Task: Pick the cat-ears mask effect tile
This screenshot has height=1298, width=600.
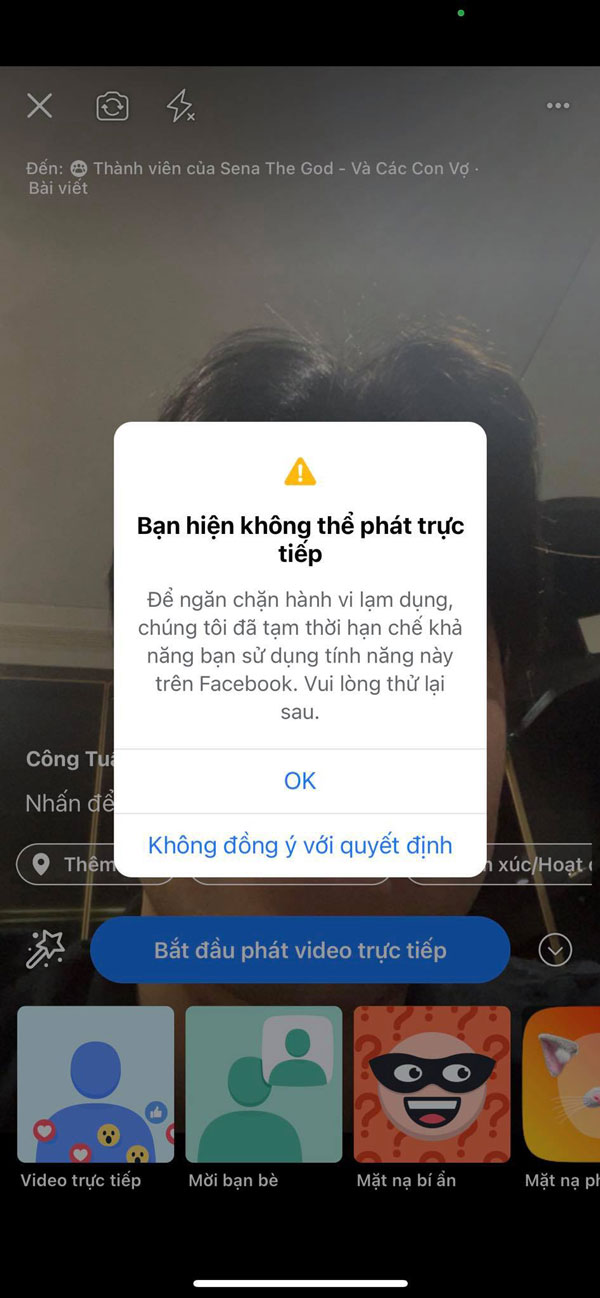Action: pyautogui.click(x=562, y=1085)
